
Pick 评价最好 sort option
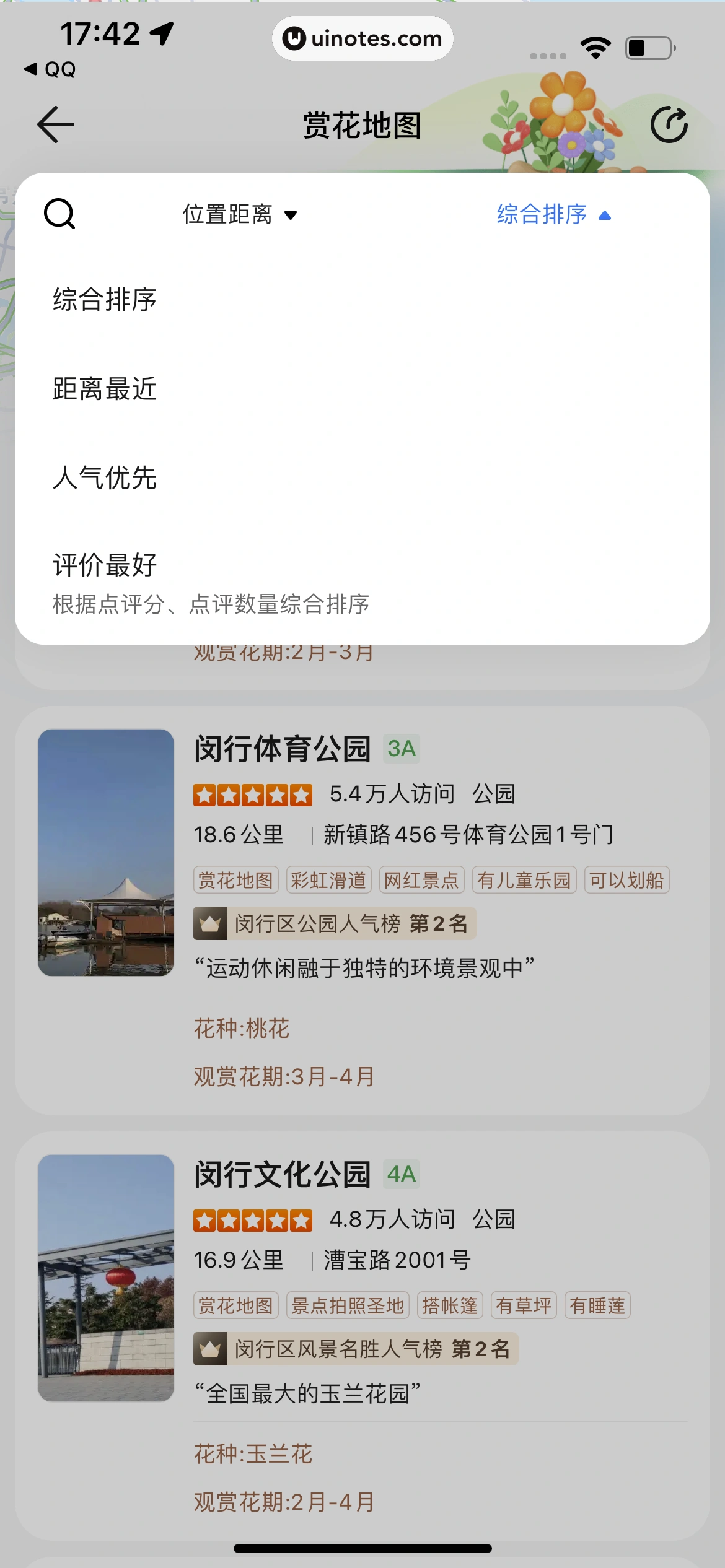pyautogui.click(x=105, y=565)
